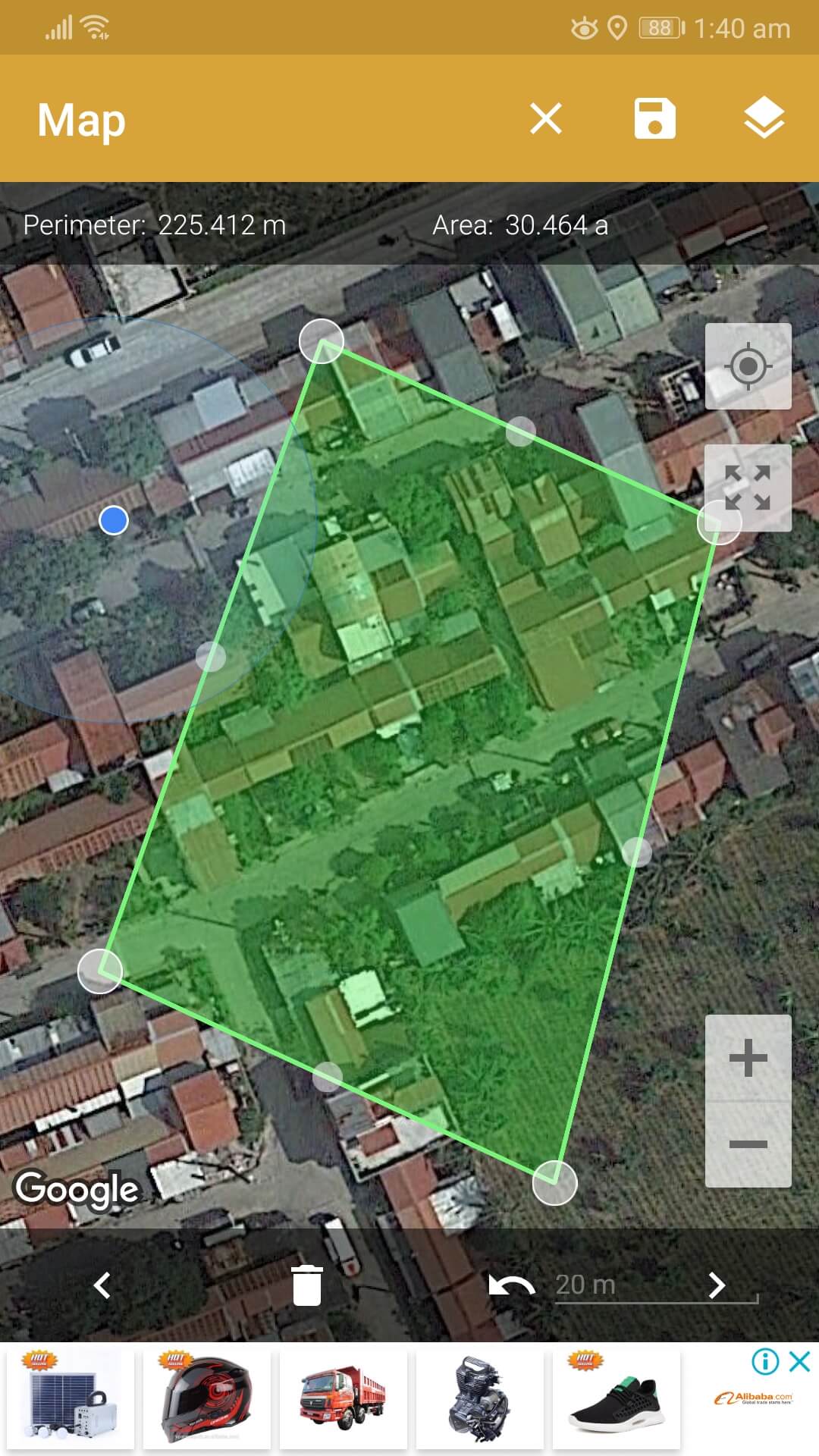Viewport: 819px width, 1456px height.
Task: Close the Alibaba advertisement banner
Action: [x=800, y=1361]
